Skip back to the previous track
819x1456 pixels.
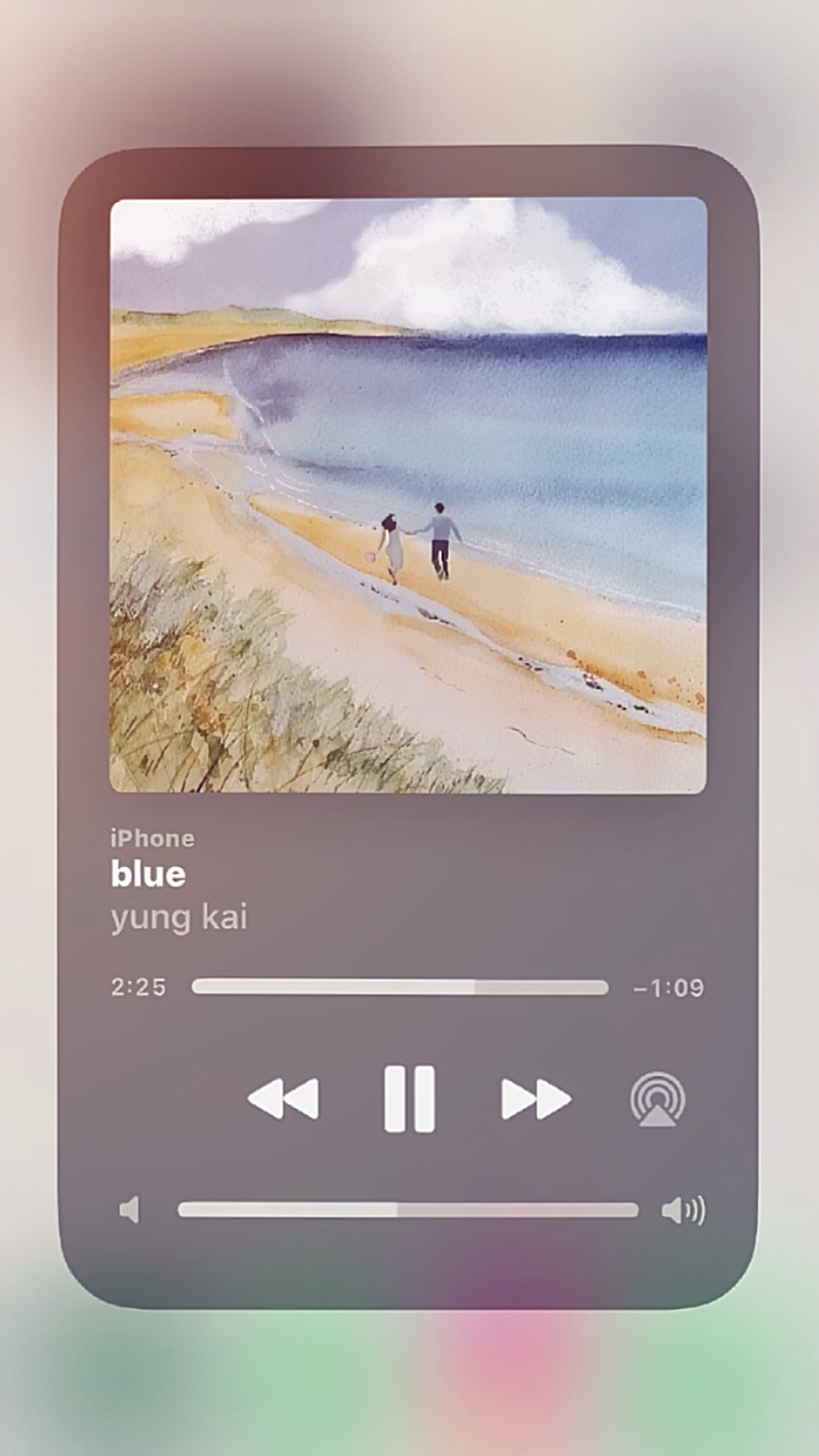(x=283, y=1099)
